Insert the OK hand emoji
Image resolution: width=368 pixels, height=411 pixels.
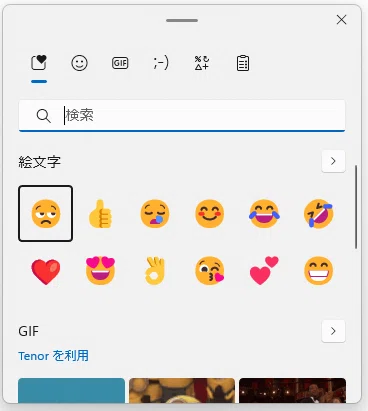(x=155, y=271)
